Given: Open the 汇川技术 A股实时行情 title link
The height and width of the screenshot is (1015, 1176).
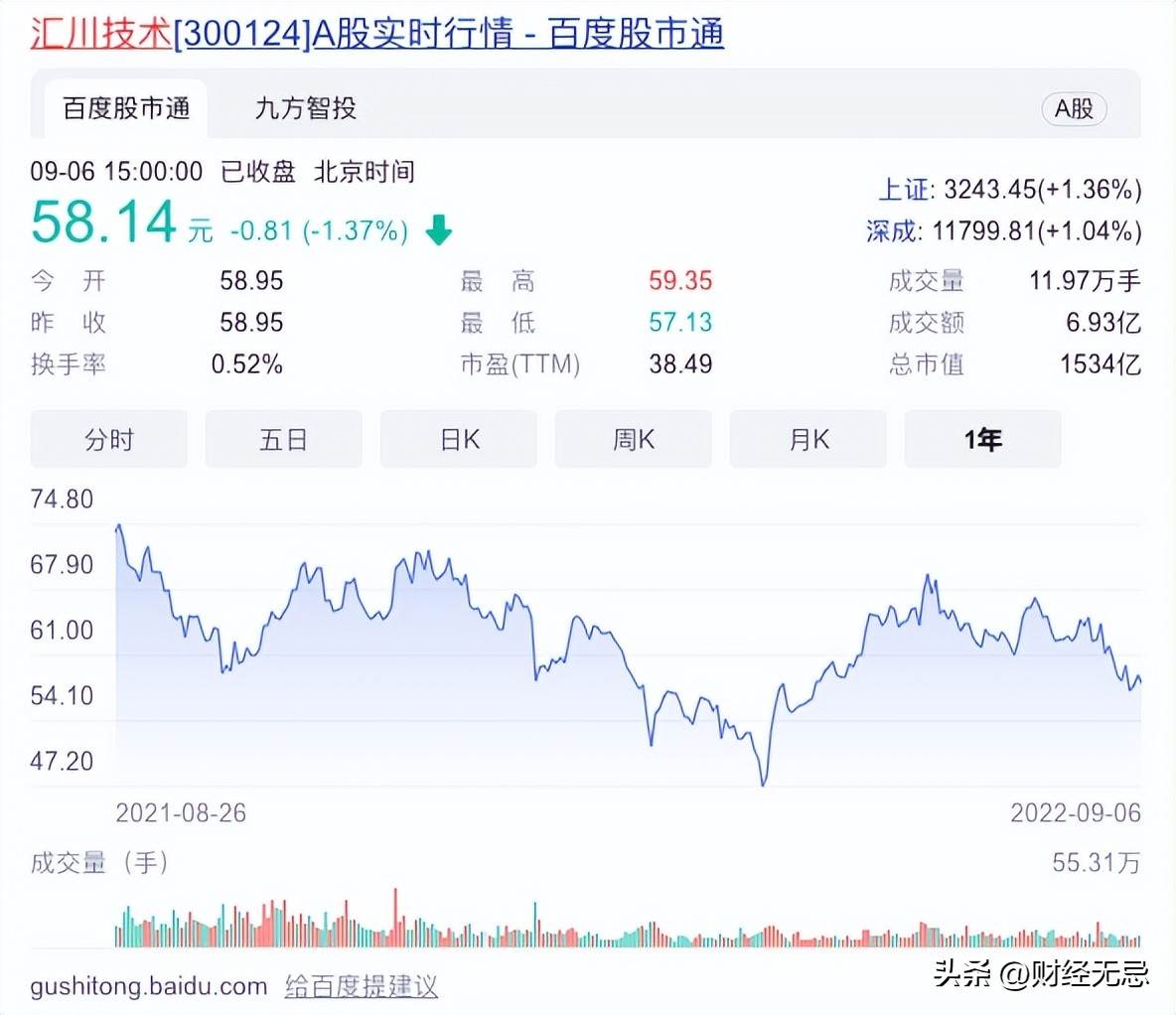Looking at the screenshot, I should tap(376, 33).
